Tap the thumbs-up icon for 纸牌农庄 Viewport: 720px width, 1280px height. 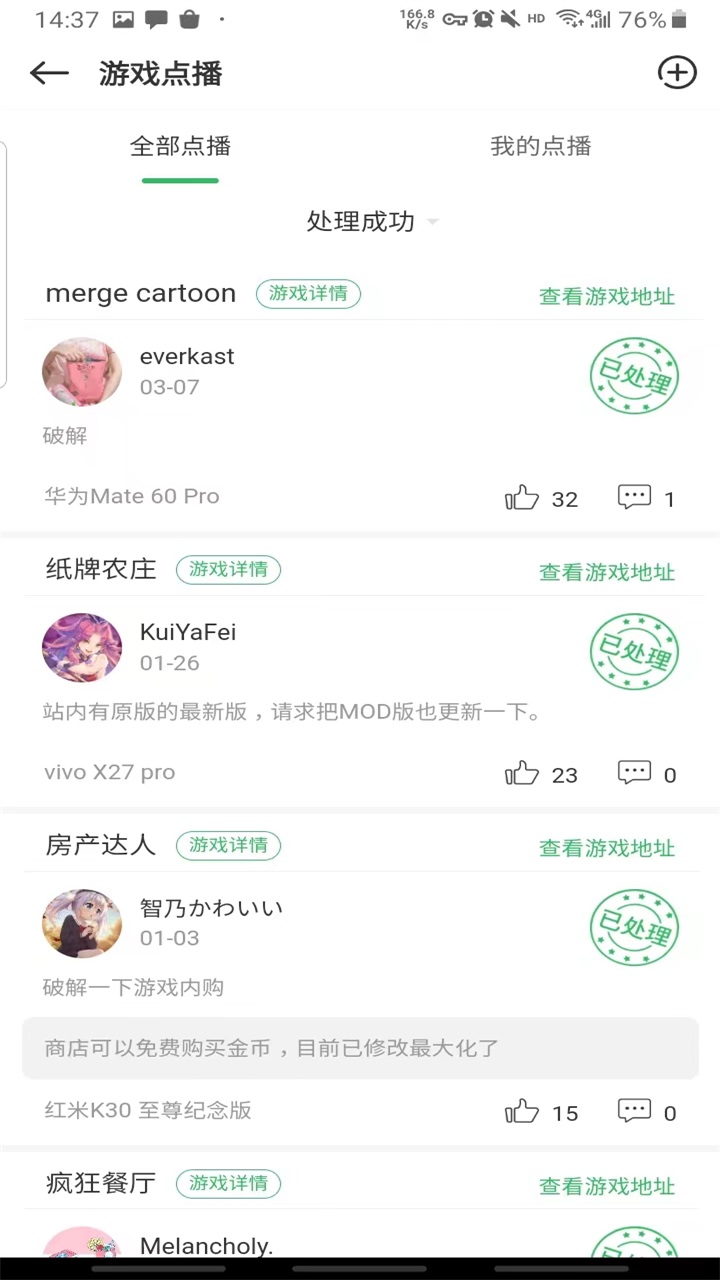tap(522, 772)
